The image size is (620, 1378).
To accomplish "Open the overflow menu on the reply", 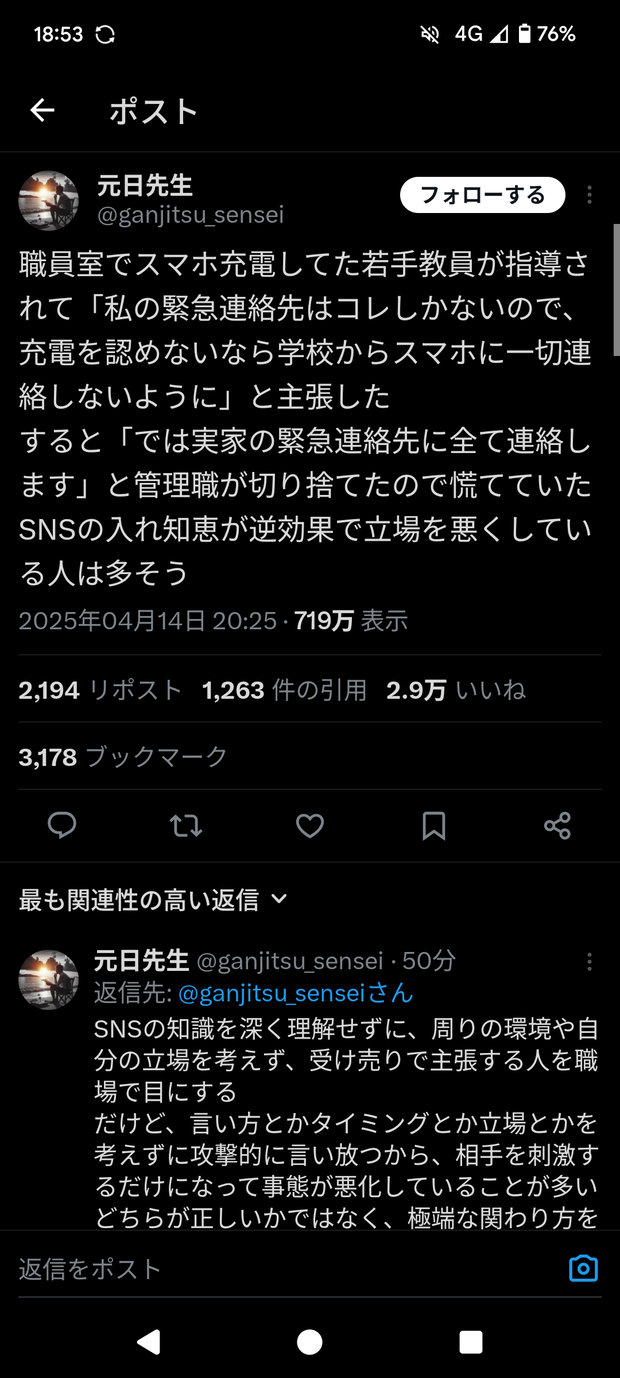I will coord(590,962).
